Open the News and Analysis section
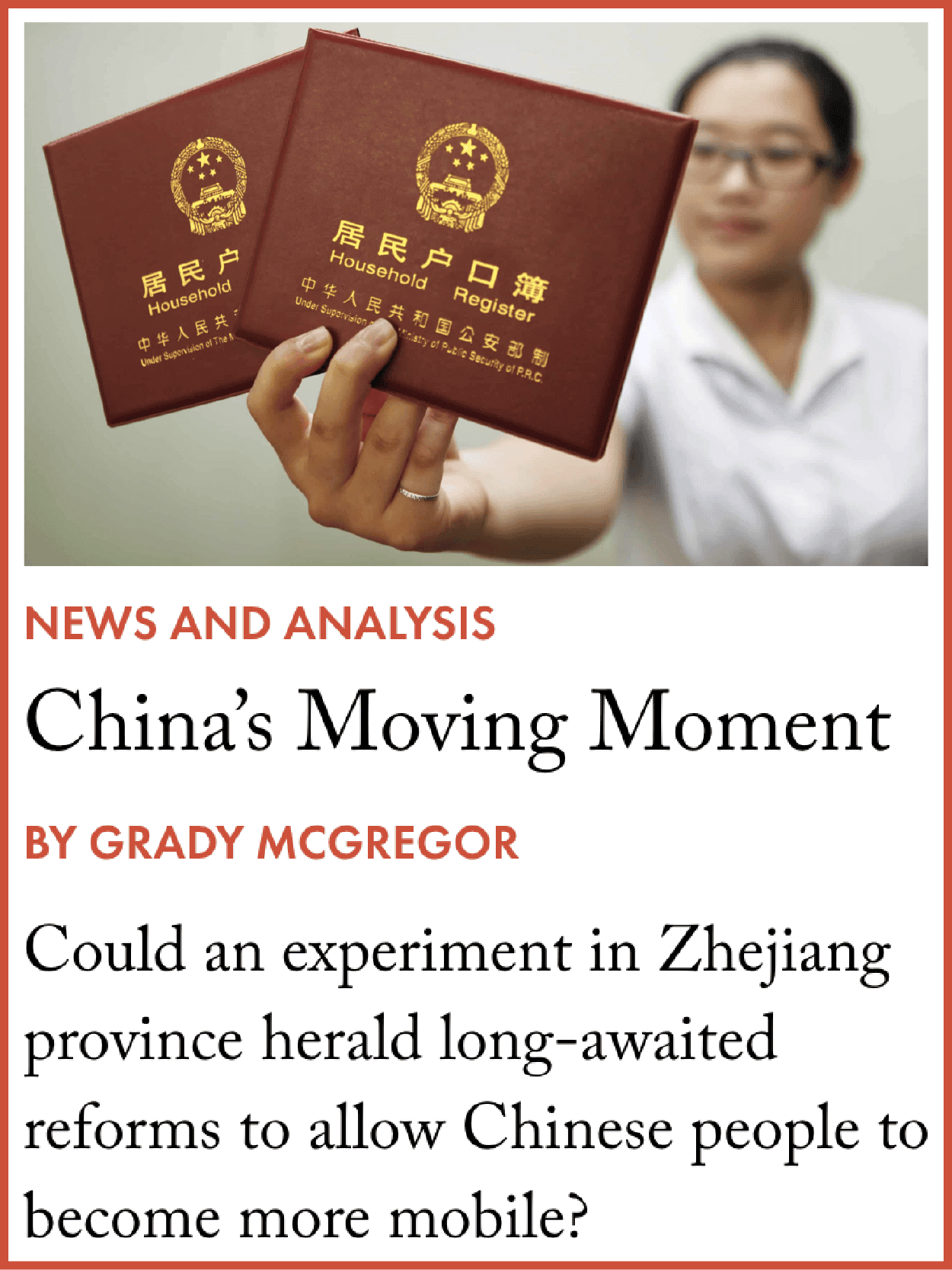This screenshot has width=952, height=1270. (260, 623)
